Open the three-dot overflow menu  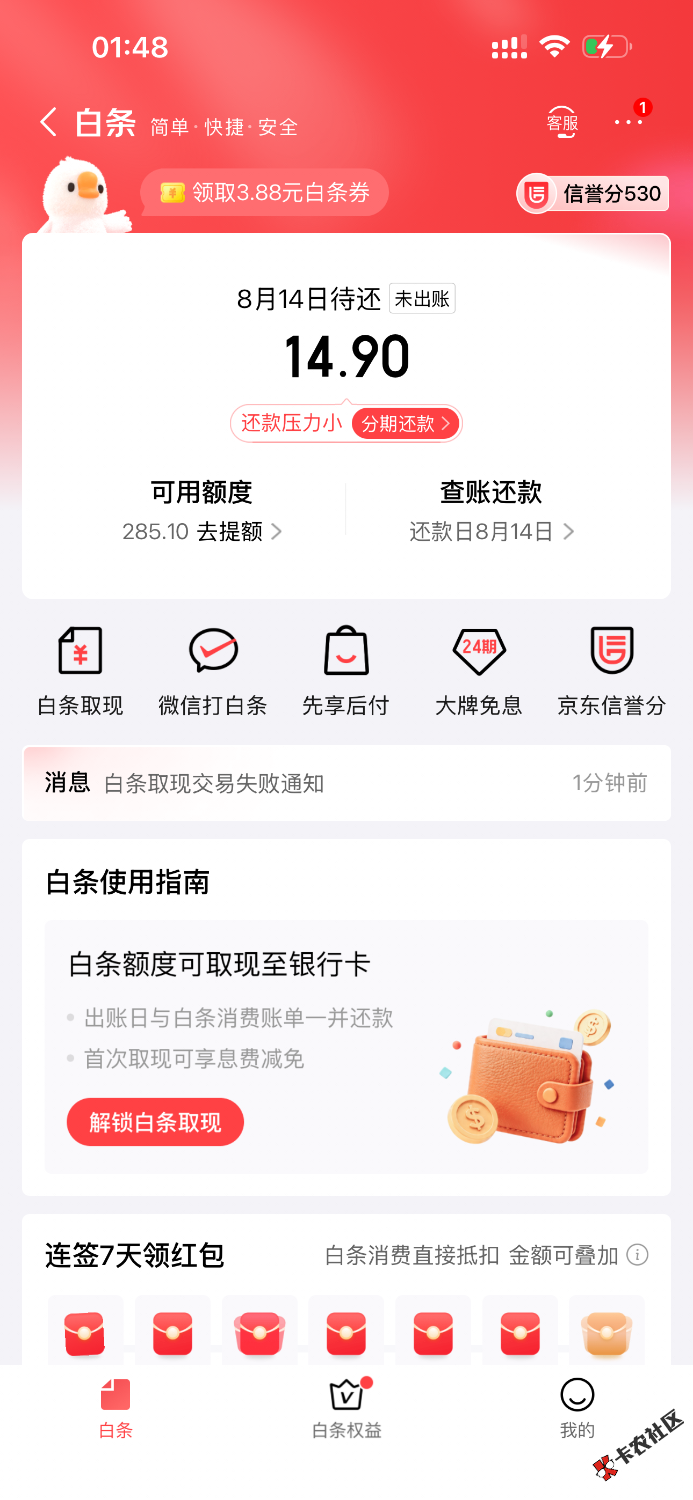629,122
